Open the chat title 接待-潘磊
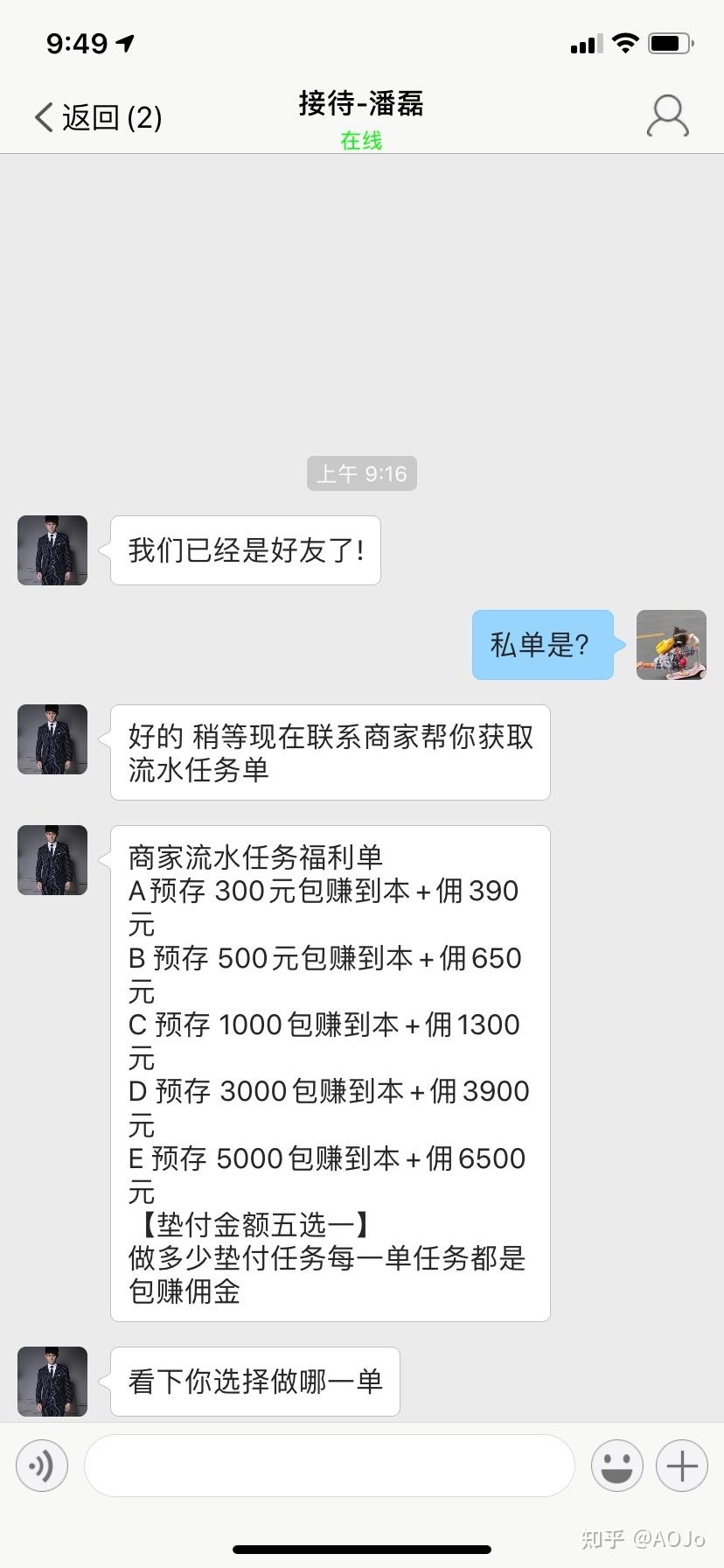724x1568 pixels. pyautogui.click(x=361, y=103)
